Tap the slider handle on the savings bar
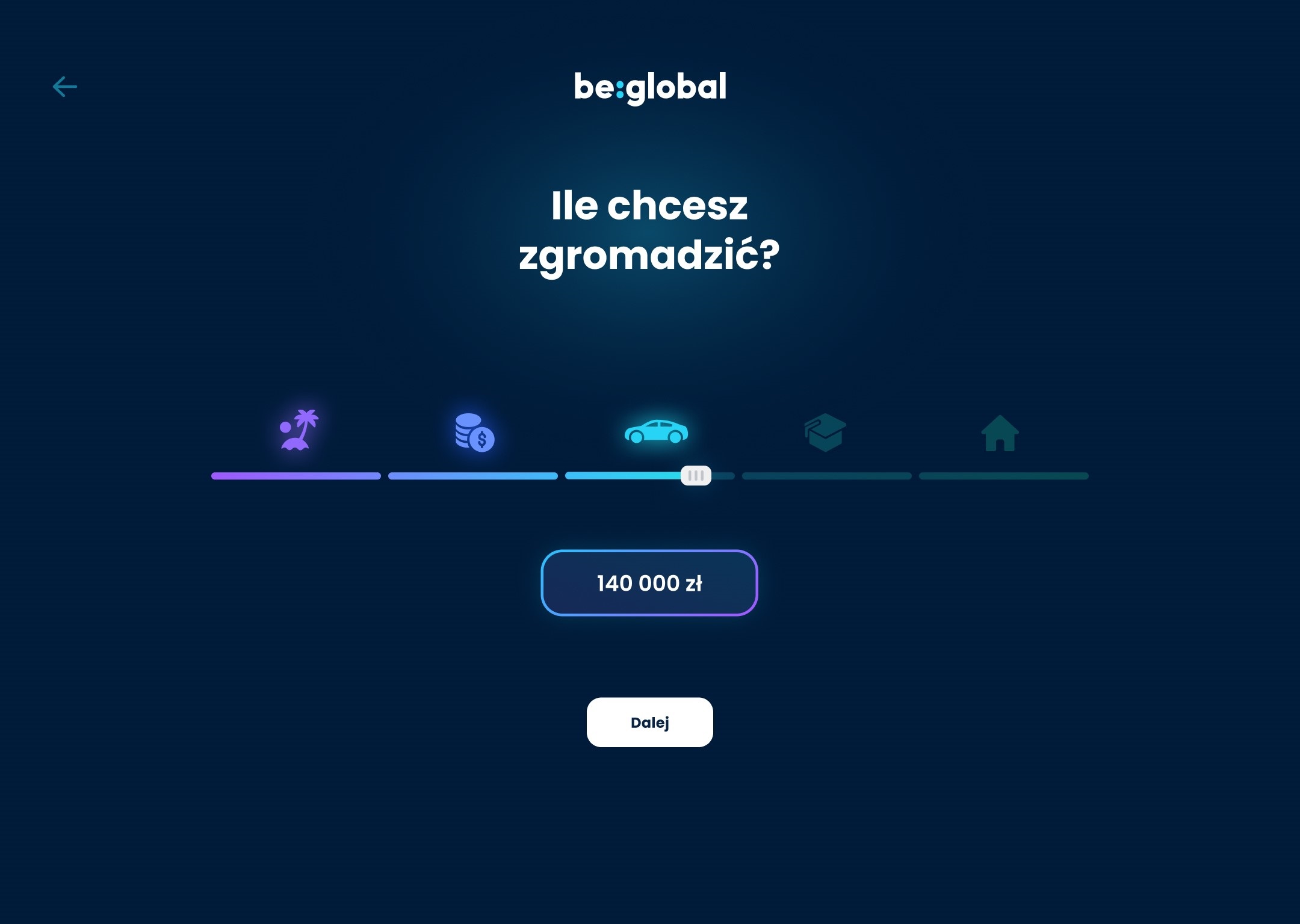Image resolution: width=1300 pixels, height=924 pixels. click(x=696, y=475)
